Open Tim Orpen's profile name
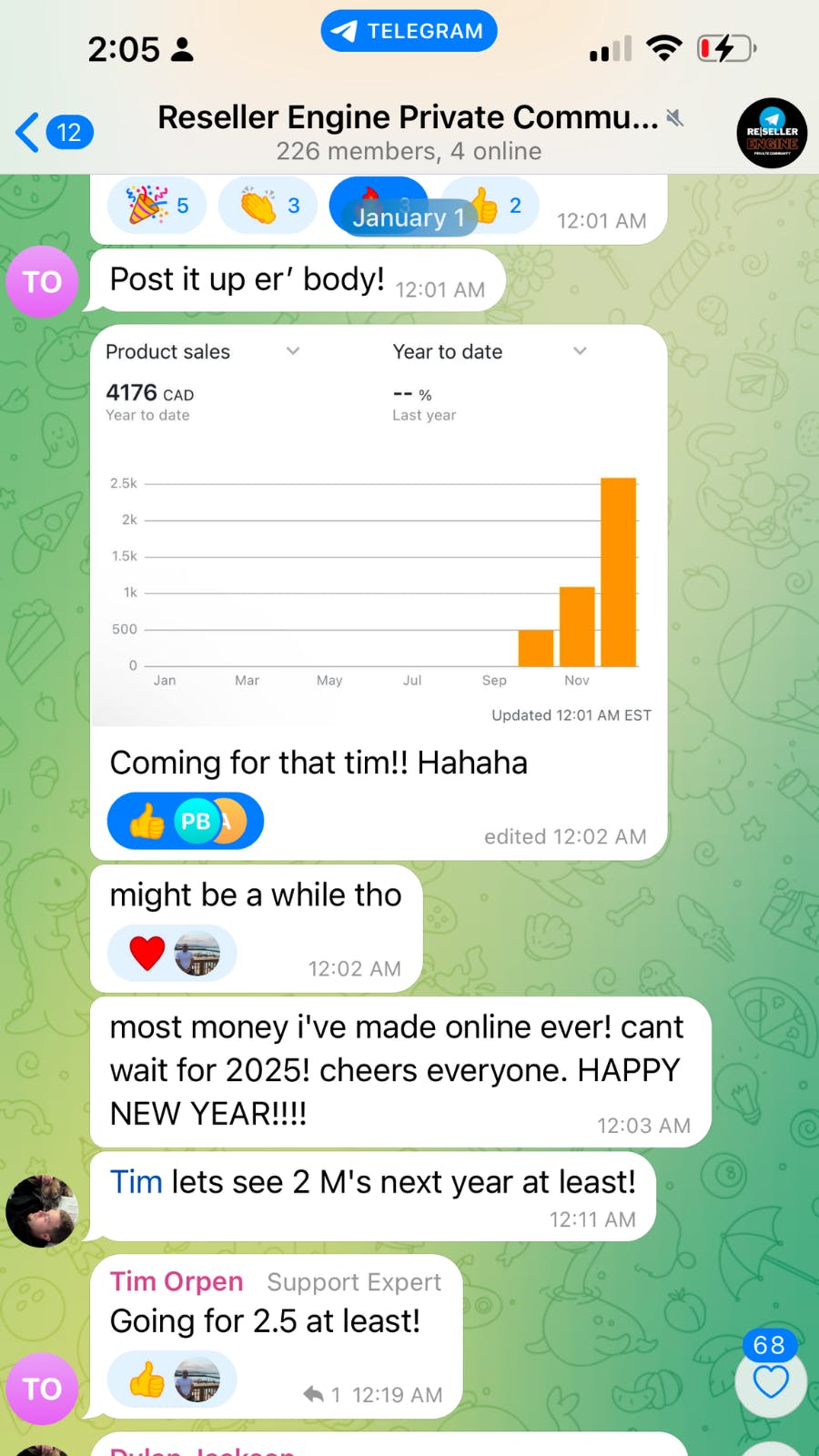This screenshot has height=1456, width=819. tap(177, 1281)
